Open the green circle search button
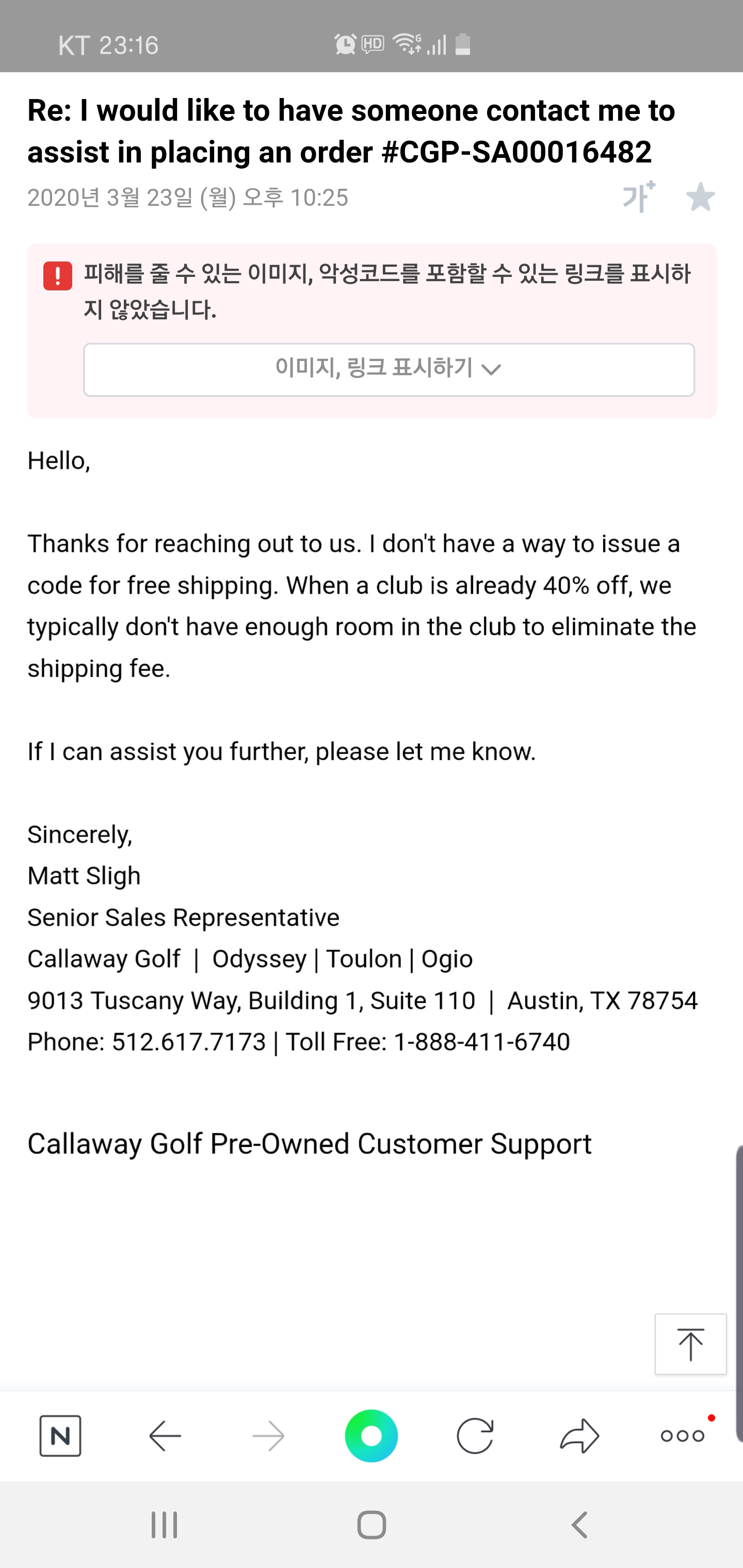The width and height of the screenshot is (743, 1568). (x=371, y=1436)
